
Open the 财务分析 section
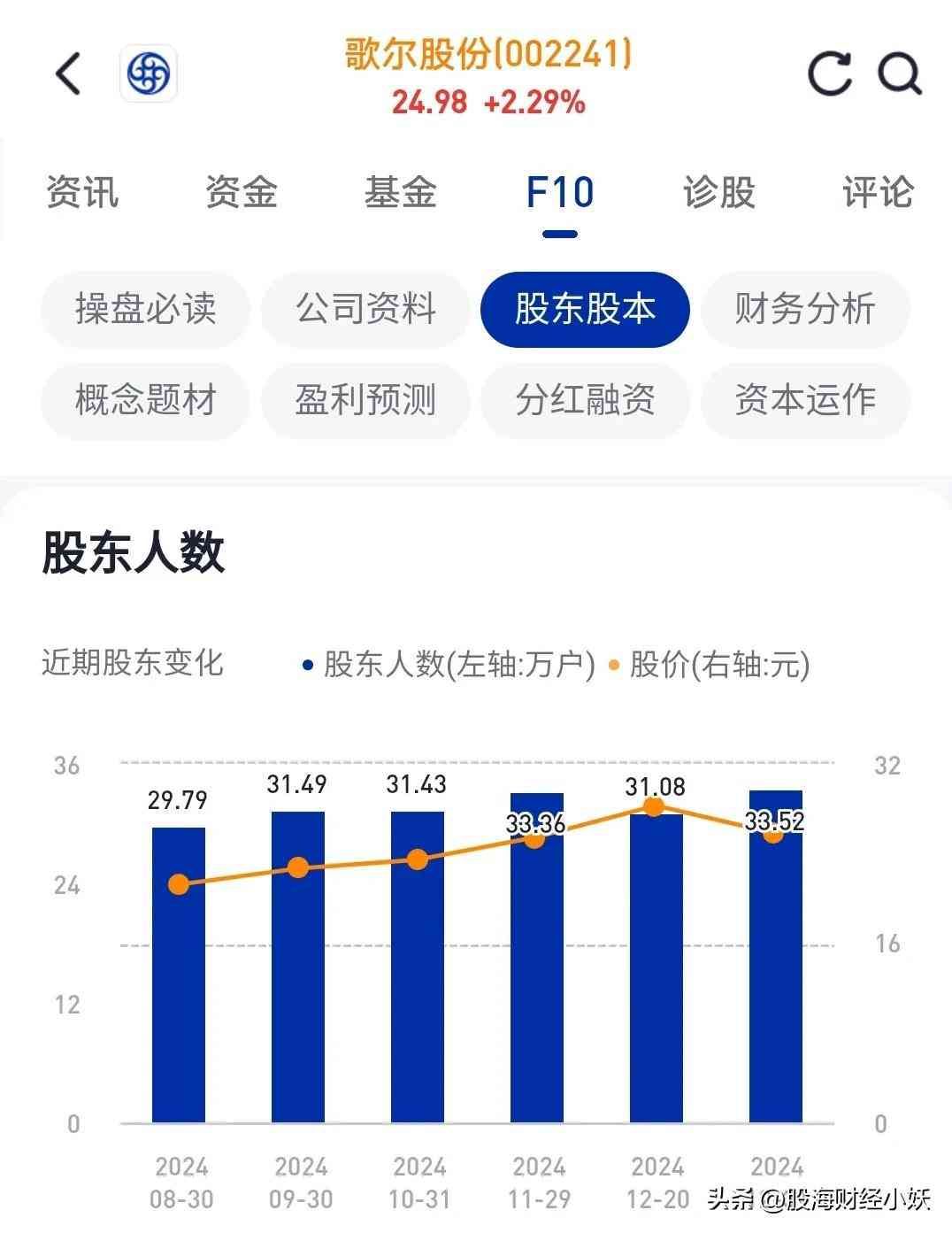click(804, 309)
